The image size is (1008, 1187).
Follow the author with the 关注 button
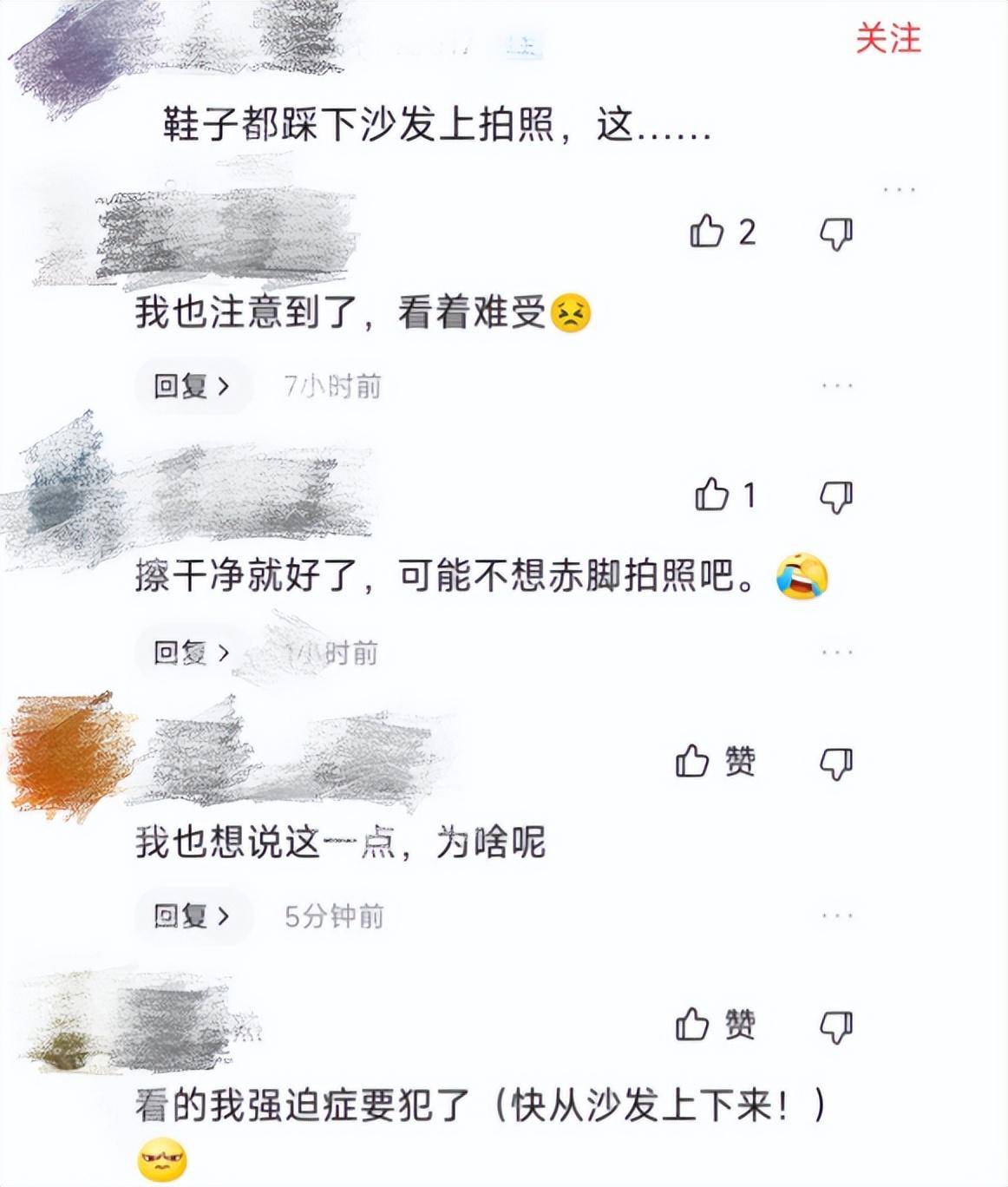[x=887, y=39]
